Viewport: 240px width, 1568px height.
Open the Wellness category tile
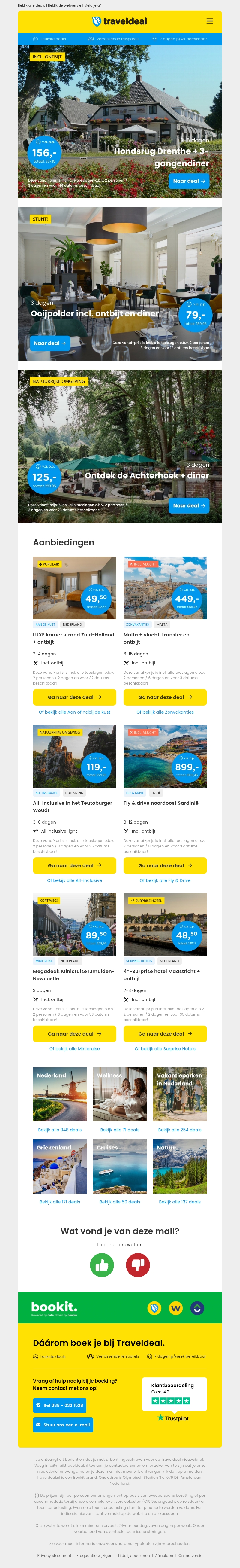(120, 1094)
